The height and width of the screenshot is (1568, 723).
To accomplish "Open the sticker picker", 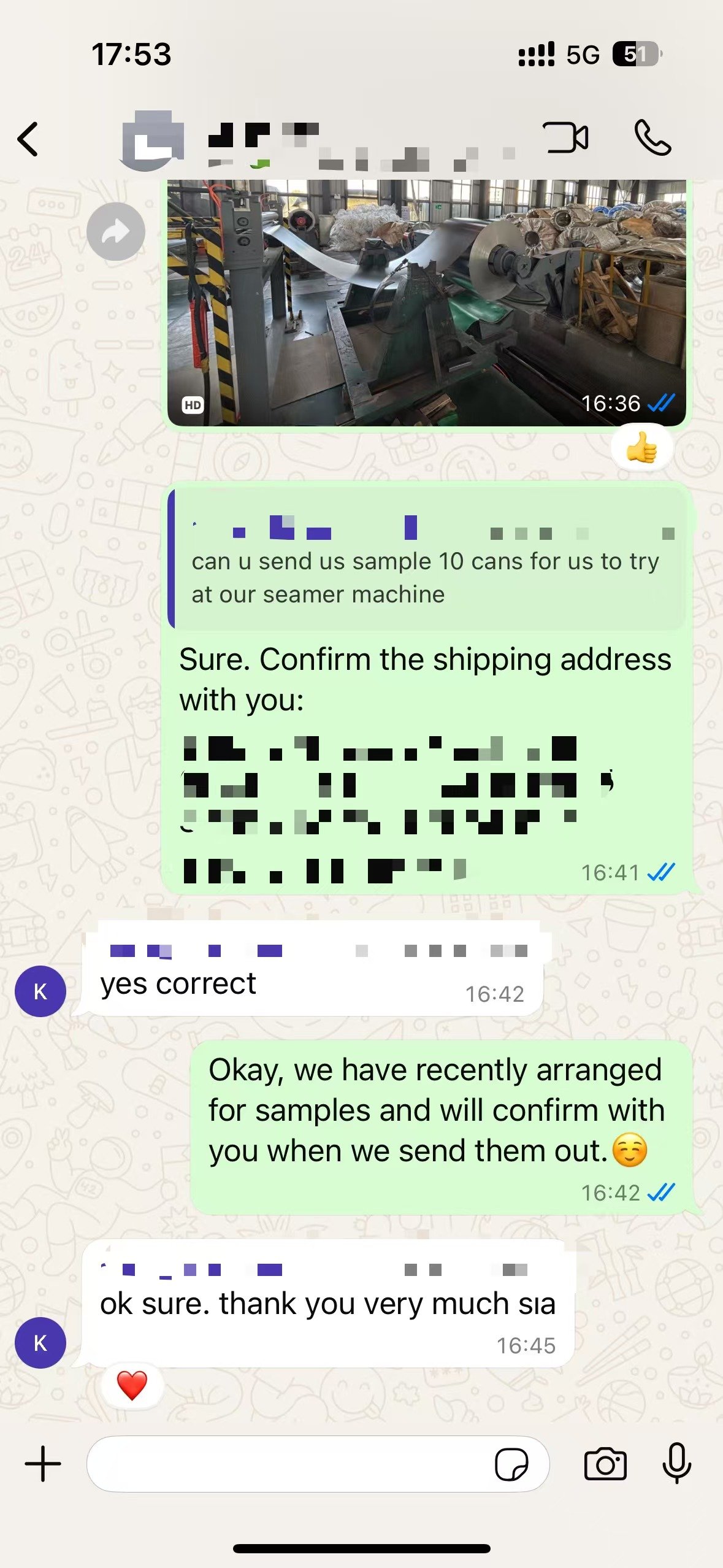I will (511, 1464).
